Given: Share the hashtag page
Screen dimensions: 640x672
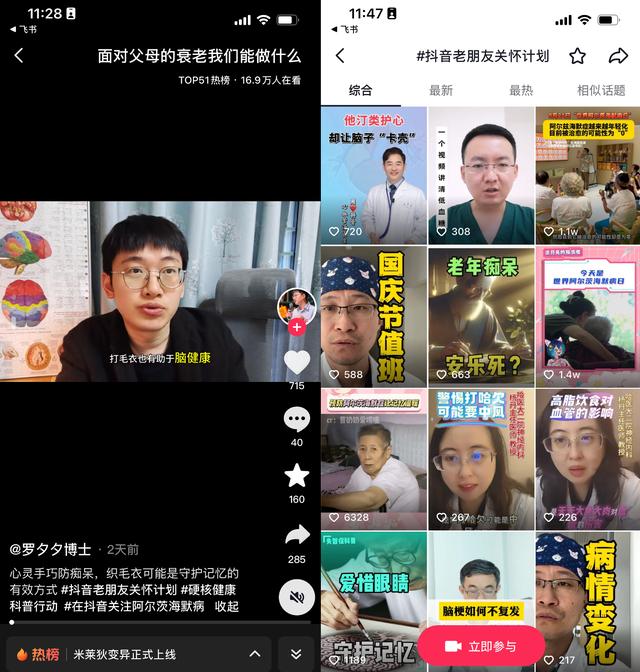Looking at the screenshot, I should [618, 56].
